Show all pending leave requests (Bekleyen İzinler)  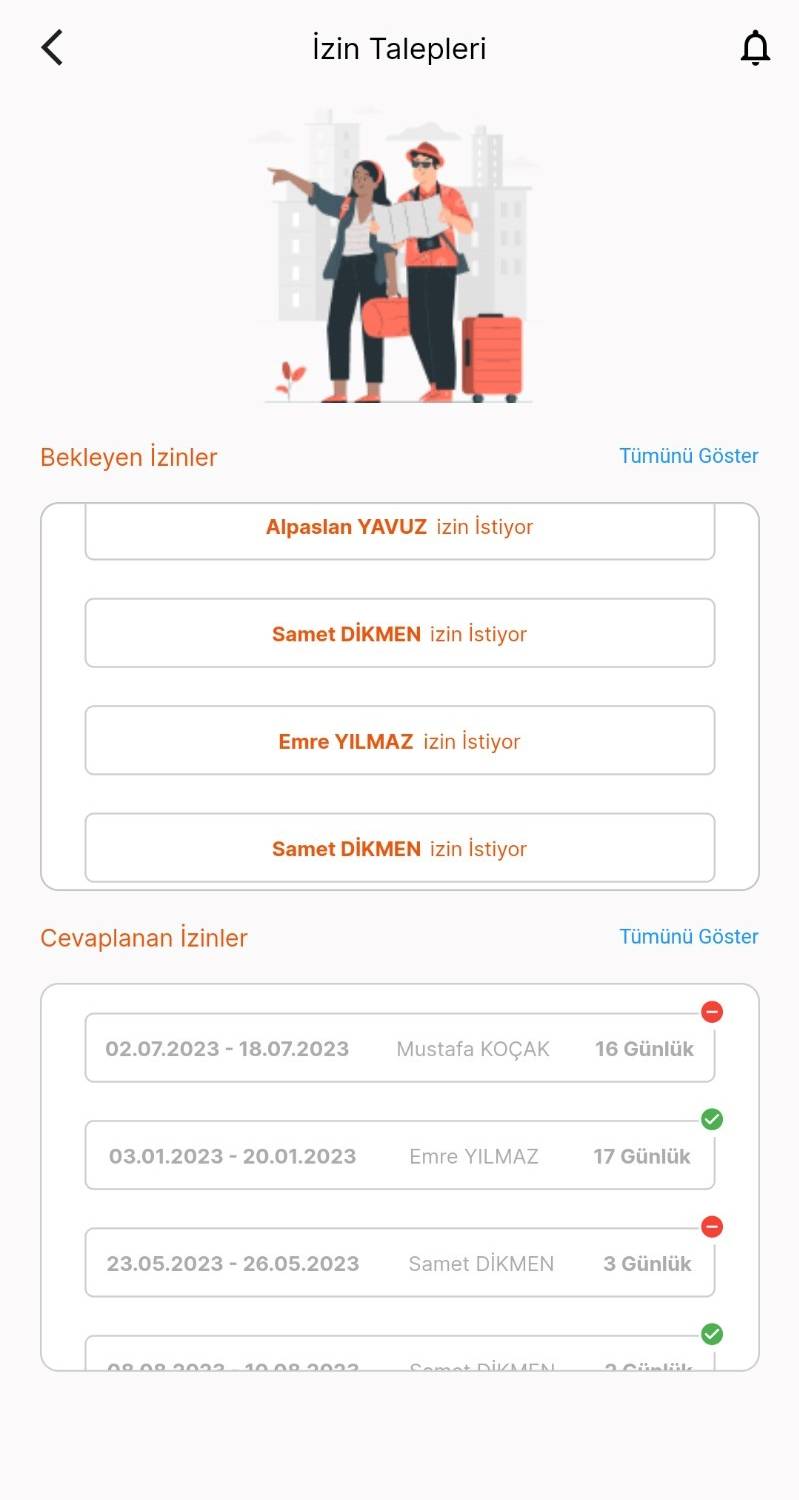point(688,456)
